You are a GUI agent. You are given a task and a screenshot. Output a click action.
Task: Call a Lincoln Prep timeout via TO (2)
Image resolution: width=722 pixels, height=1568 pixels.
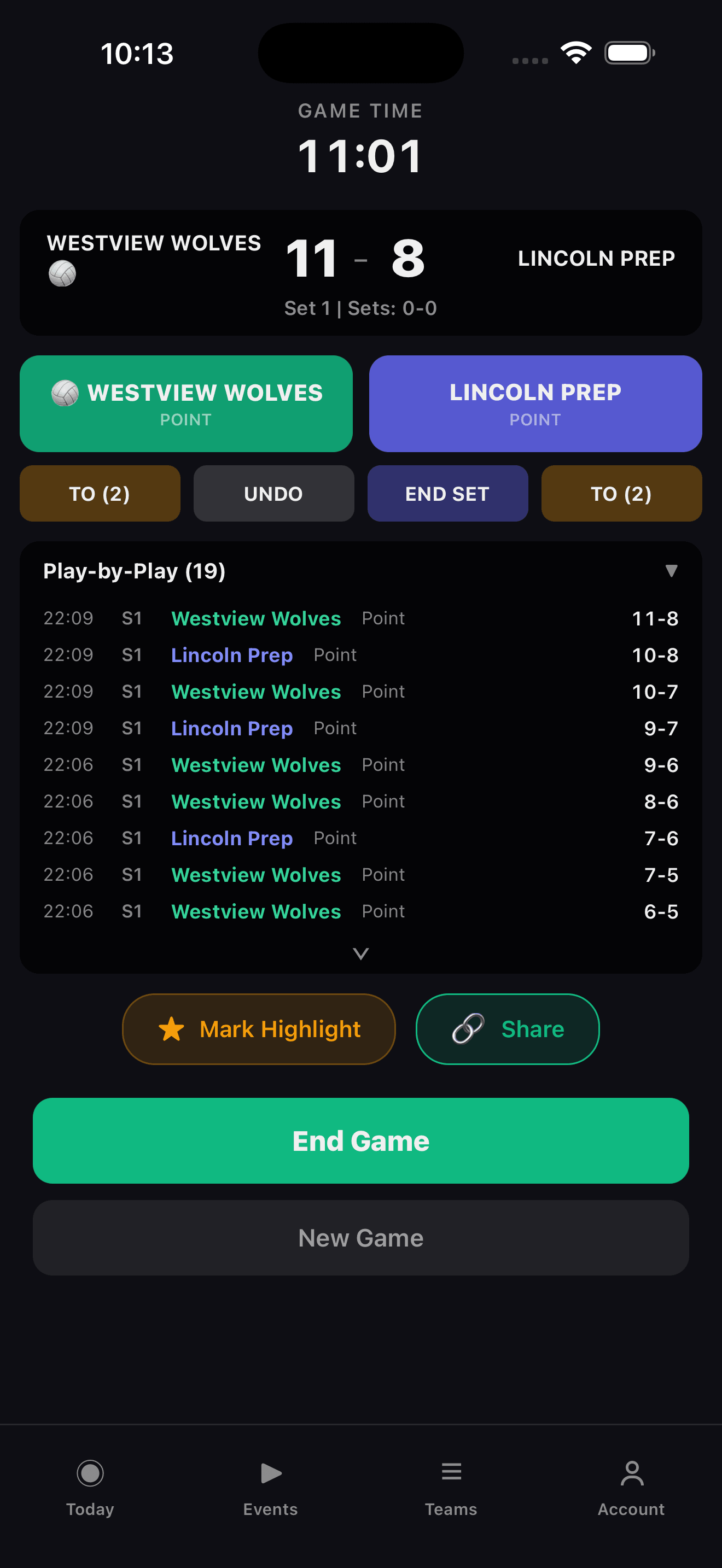(x=621, y=493)
